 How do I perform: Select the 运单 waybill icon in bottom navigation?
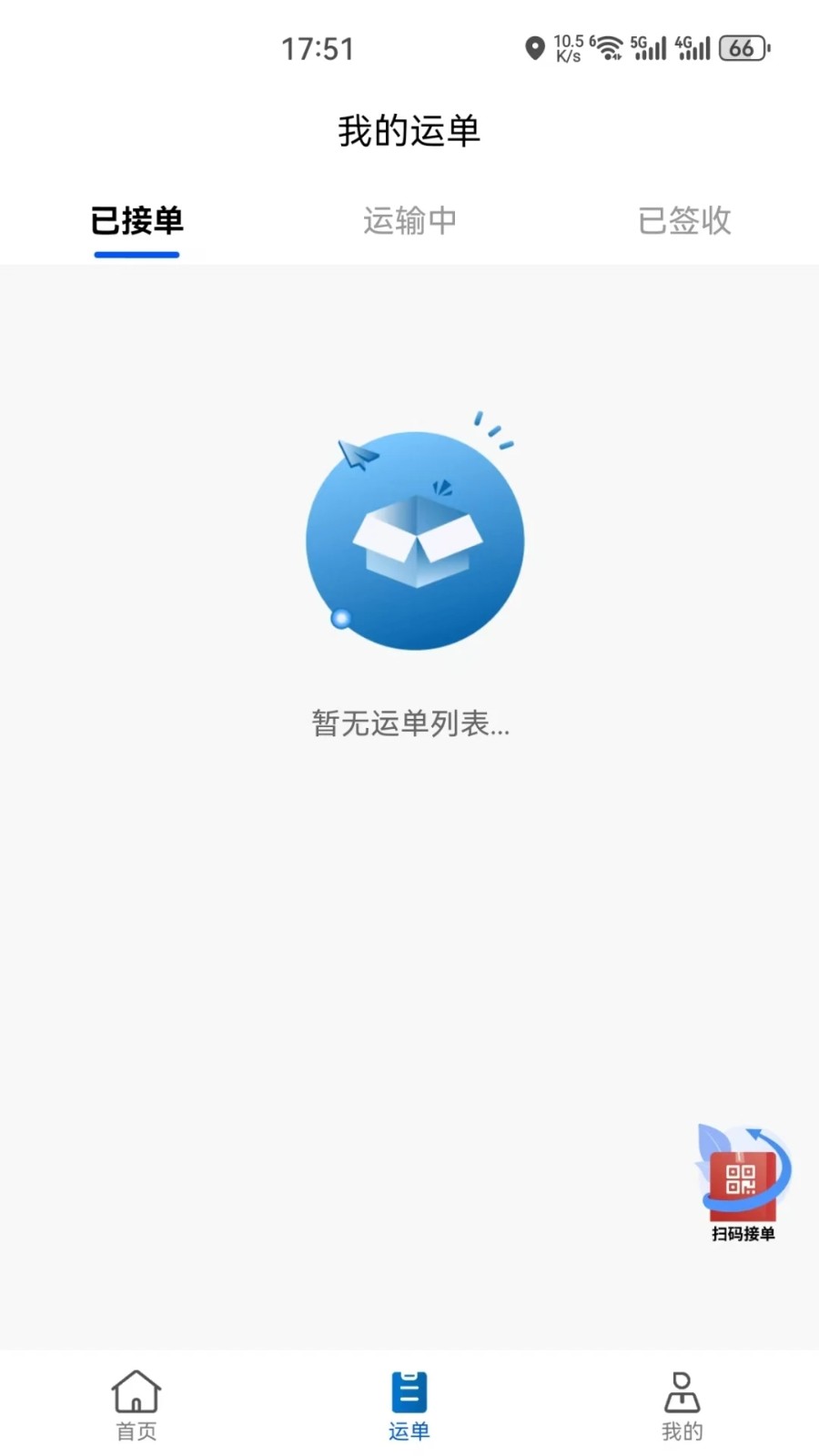coord(409,1390)
